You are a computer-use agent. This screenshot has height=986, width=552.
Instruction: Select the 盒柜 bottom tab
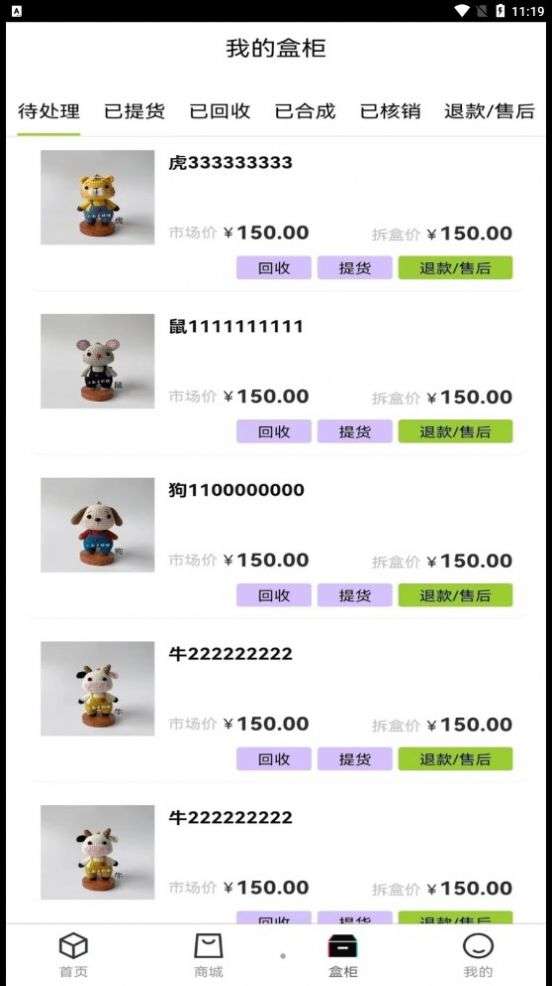343,955
